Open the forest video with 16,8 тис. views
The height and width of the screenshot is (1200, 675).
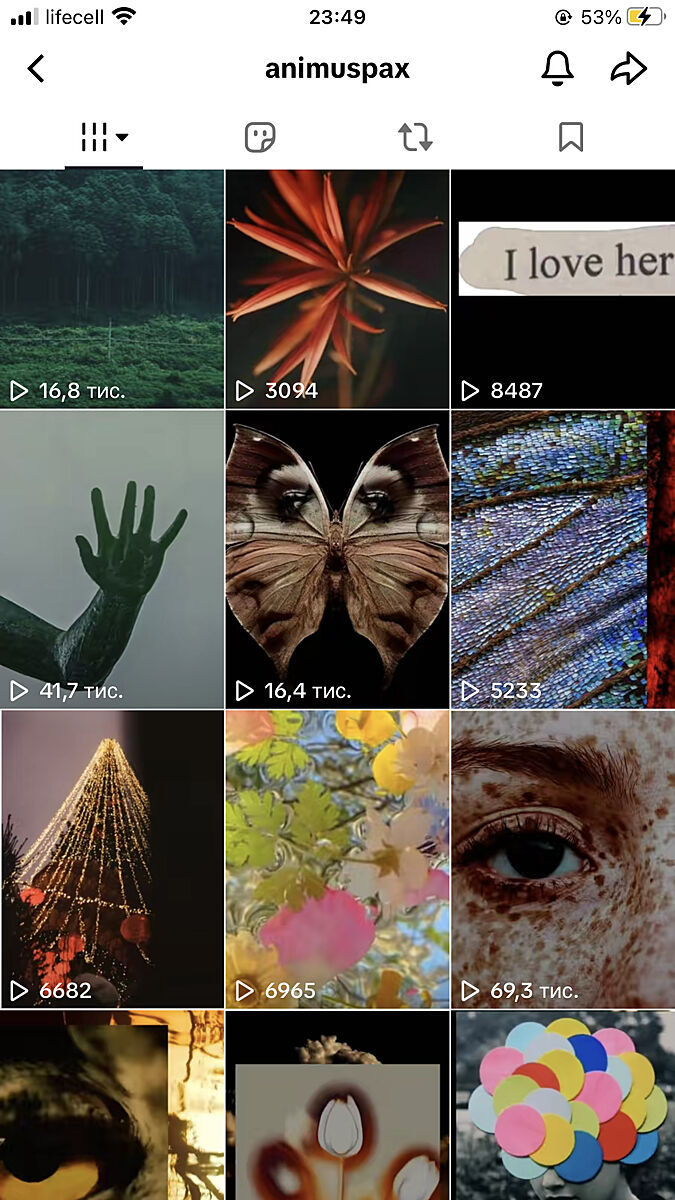coord(112,288)
